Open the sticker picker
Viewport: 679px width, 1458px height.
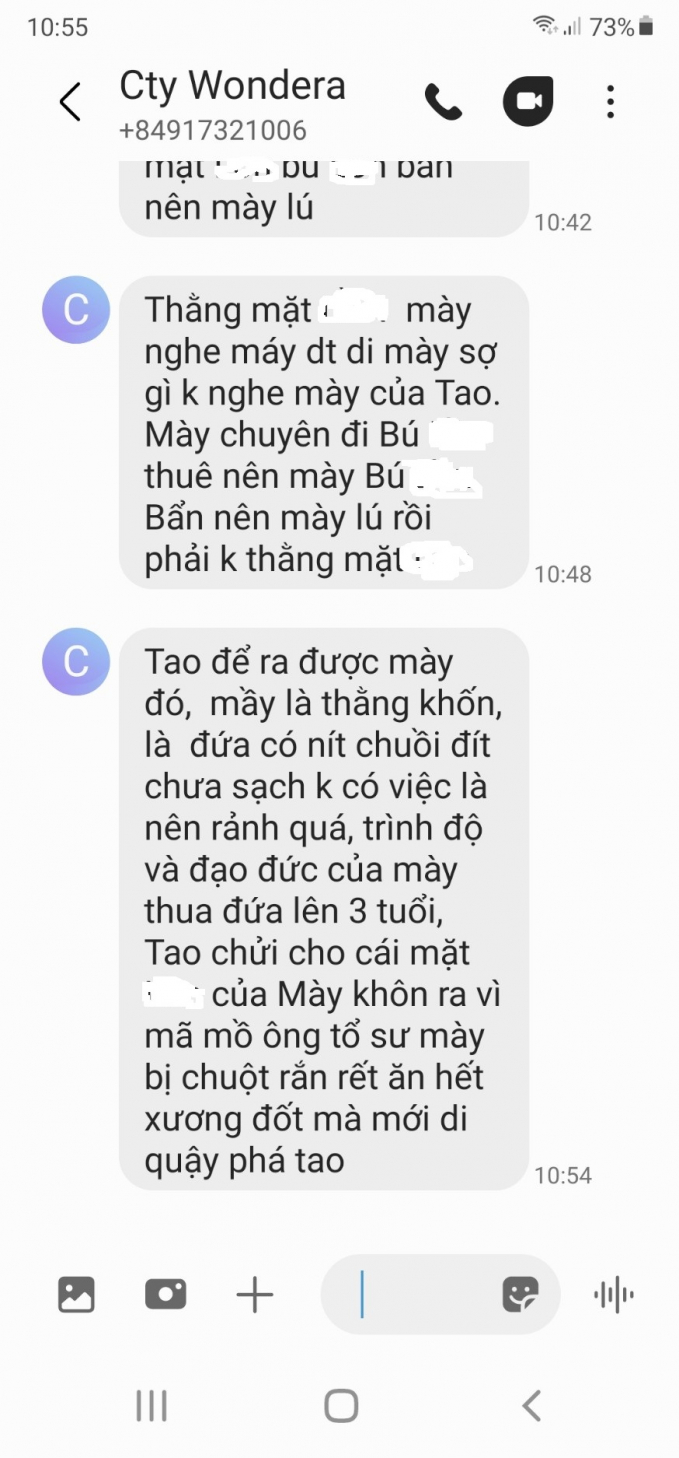tap(520, 1295)
